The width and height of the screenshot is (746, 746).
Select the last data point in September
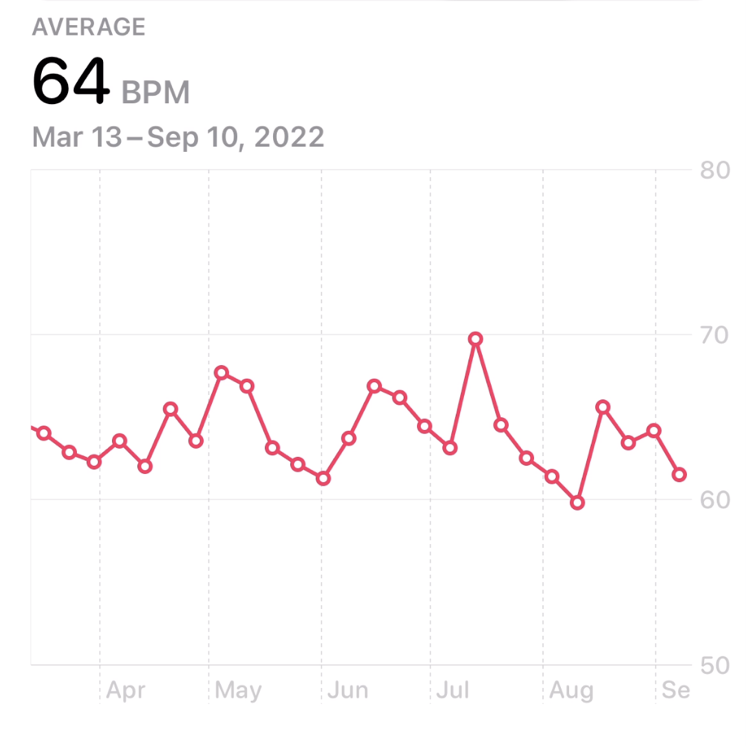point(679,474)
